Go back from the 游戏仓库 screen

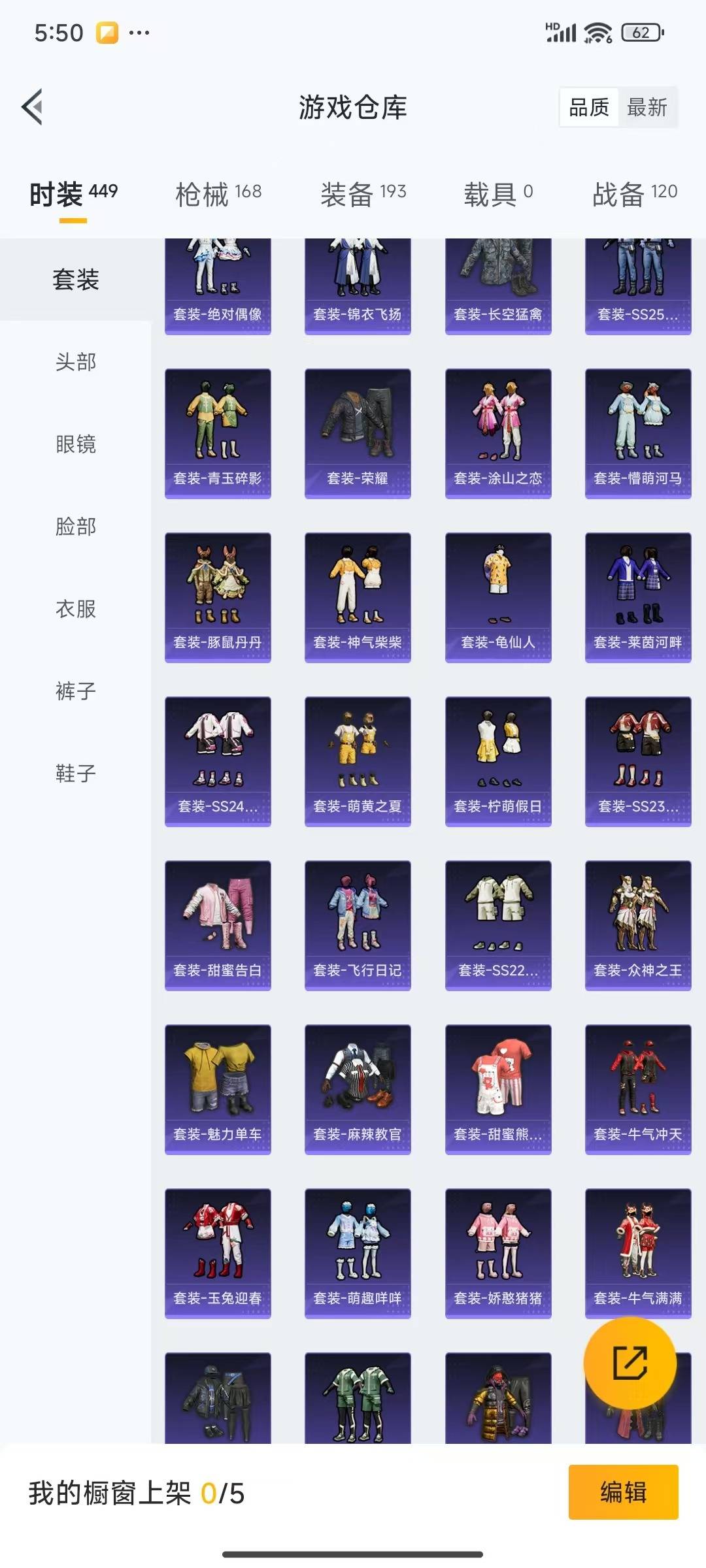point(33,106)
